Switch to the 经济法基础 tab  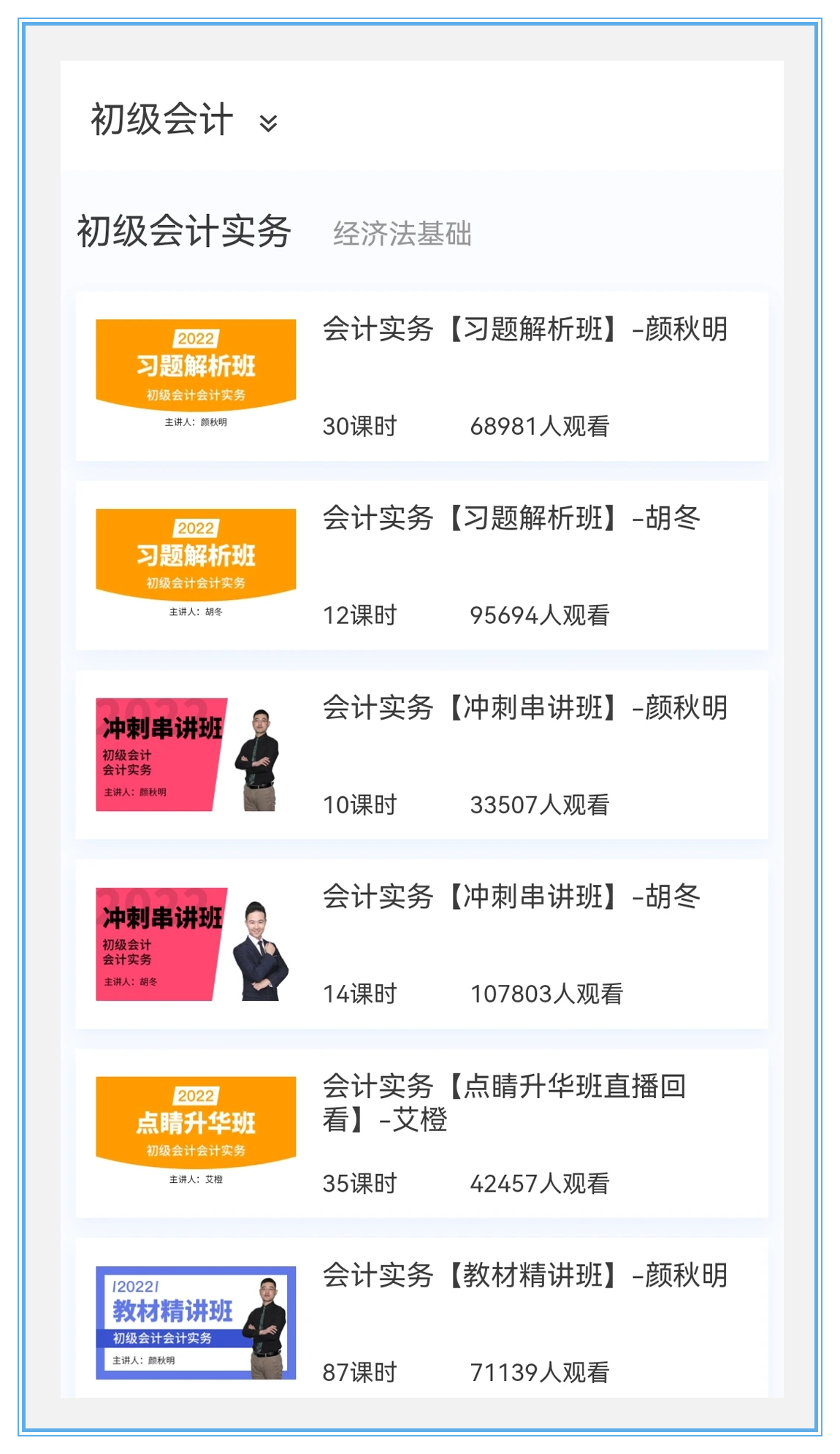(402, 234)
